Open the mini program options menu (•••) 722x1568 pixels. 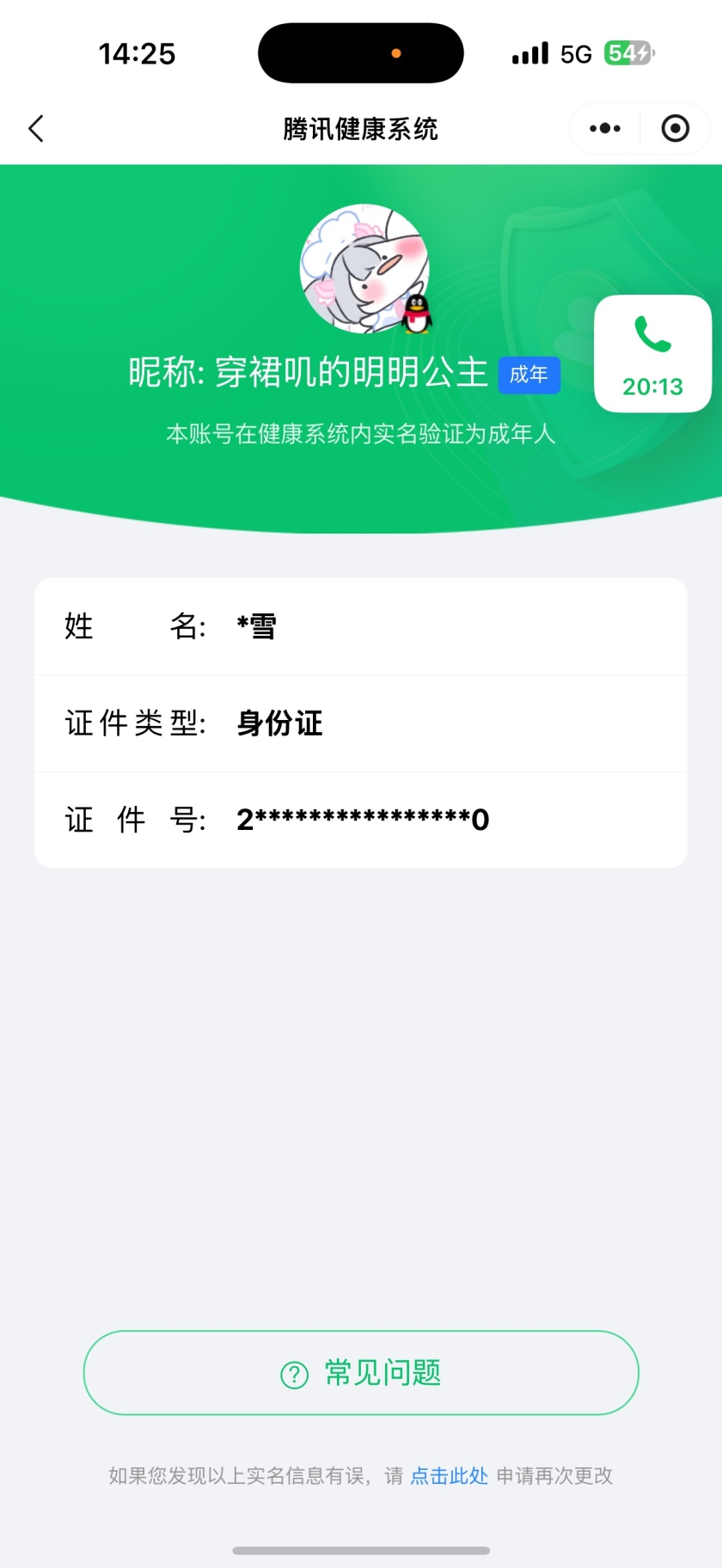pos(603,127)
